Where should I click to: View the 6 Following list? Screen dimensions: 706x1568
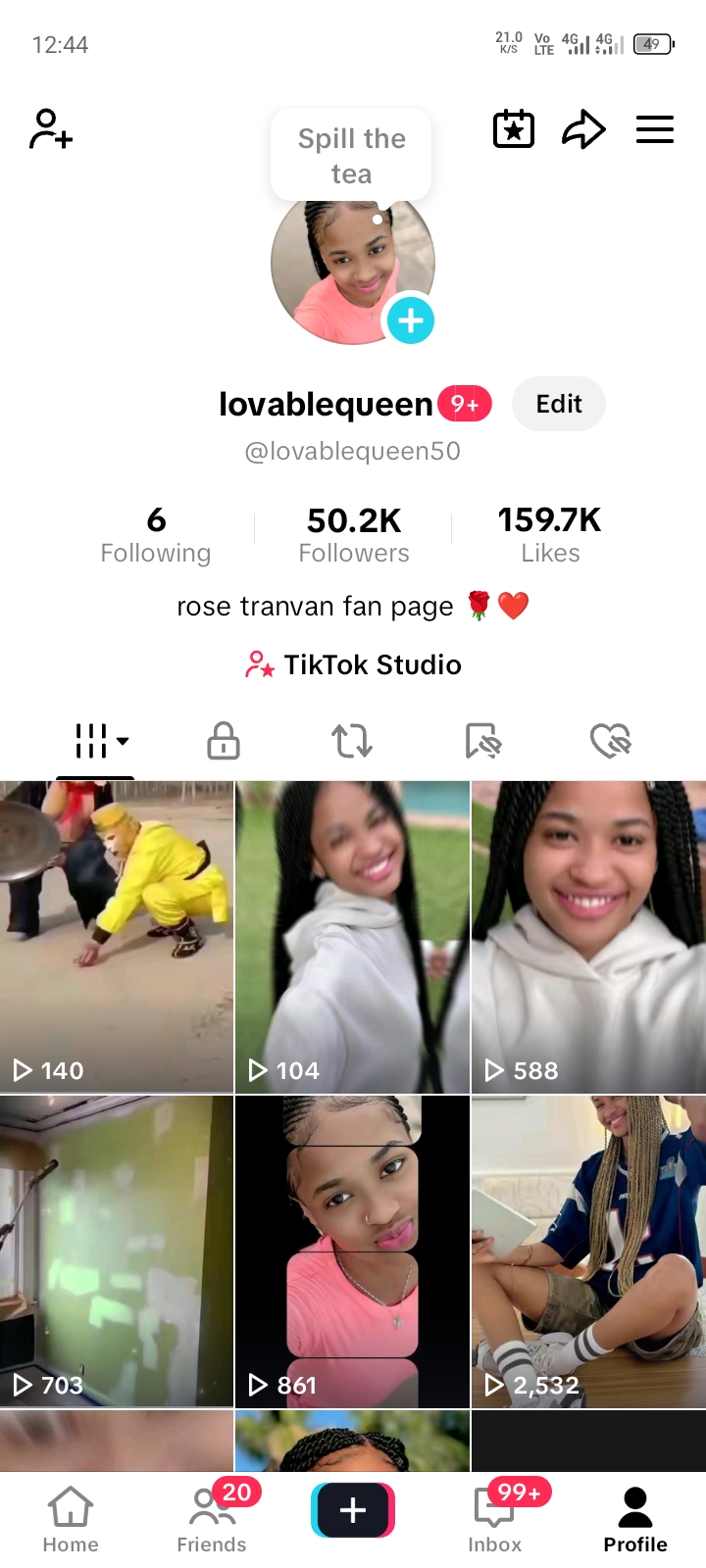(x=156, y=534)
